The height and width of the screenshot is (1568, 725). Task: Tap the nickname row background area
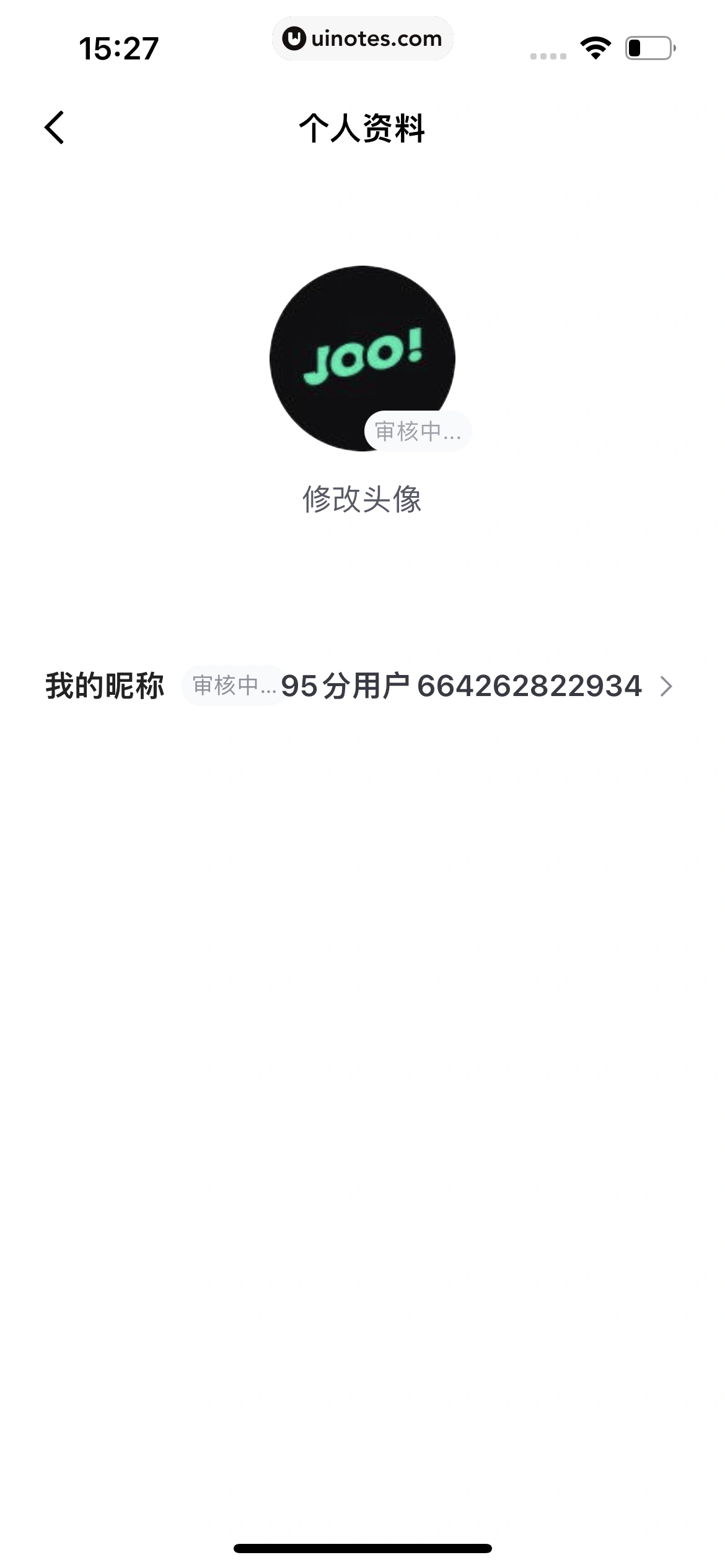point(362,686)
